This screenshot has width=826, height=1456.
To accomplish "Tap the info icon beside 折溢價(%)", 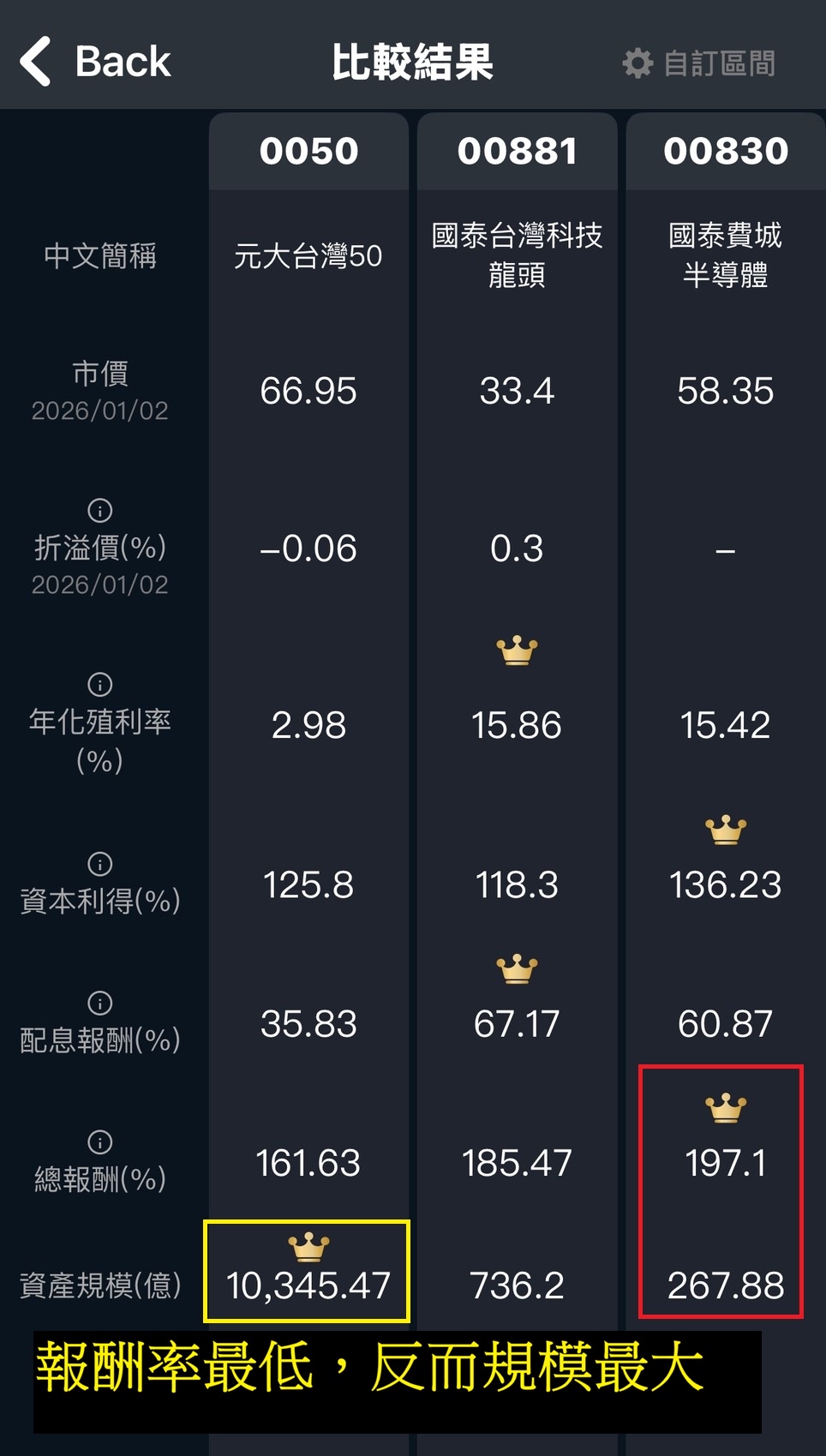I will pyautogui.click(x=100, y=512).
